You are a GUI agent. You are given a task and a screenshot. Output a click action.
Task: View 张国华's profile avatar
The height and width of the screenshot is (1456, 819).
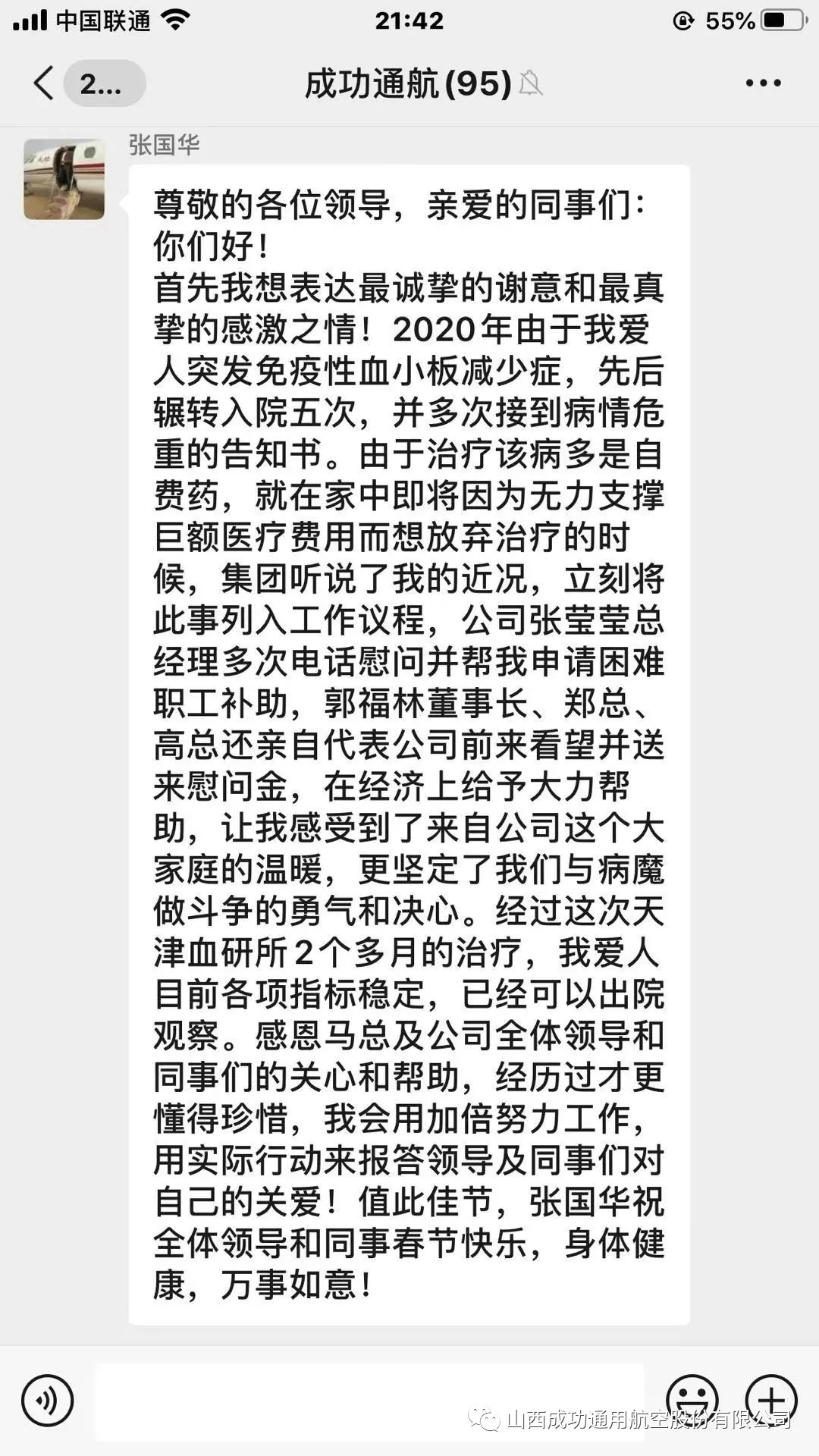[x=64, y=179]
